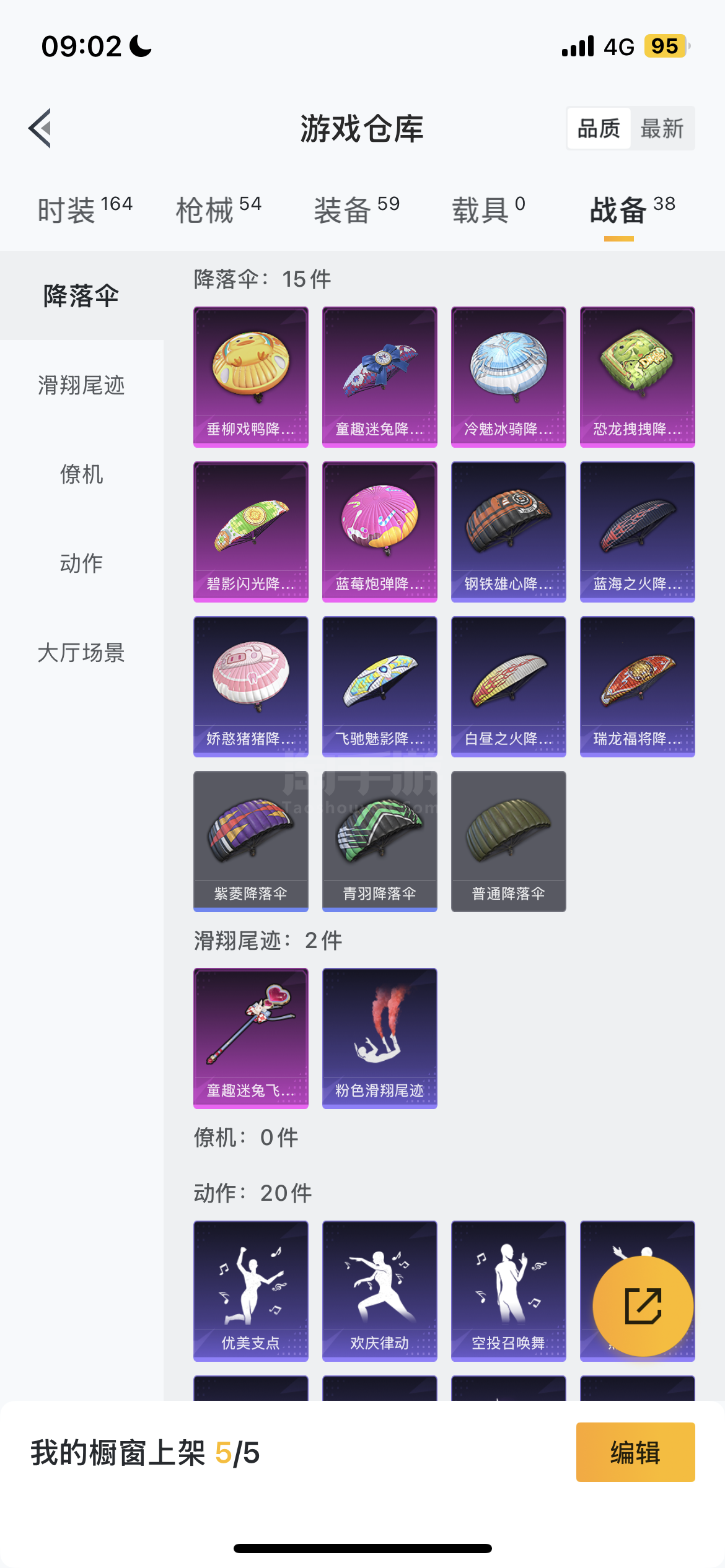Open the 蓝莓炮弹 parachute item
This screenshot has width=725, height=1568.
pos(379,531)
